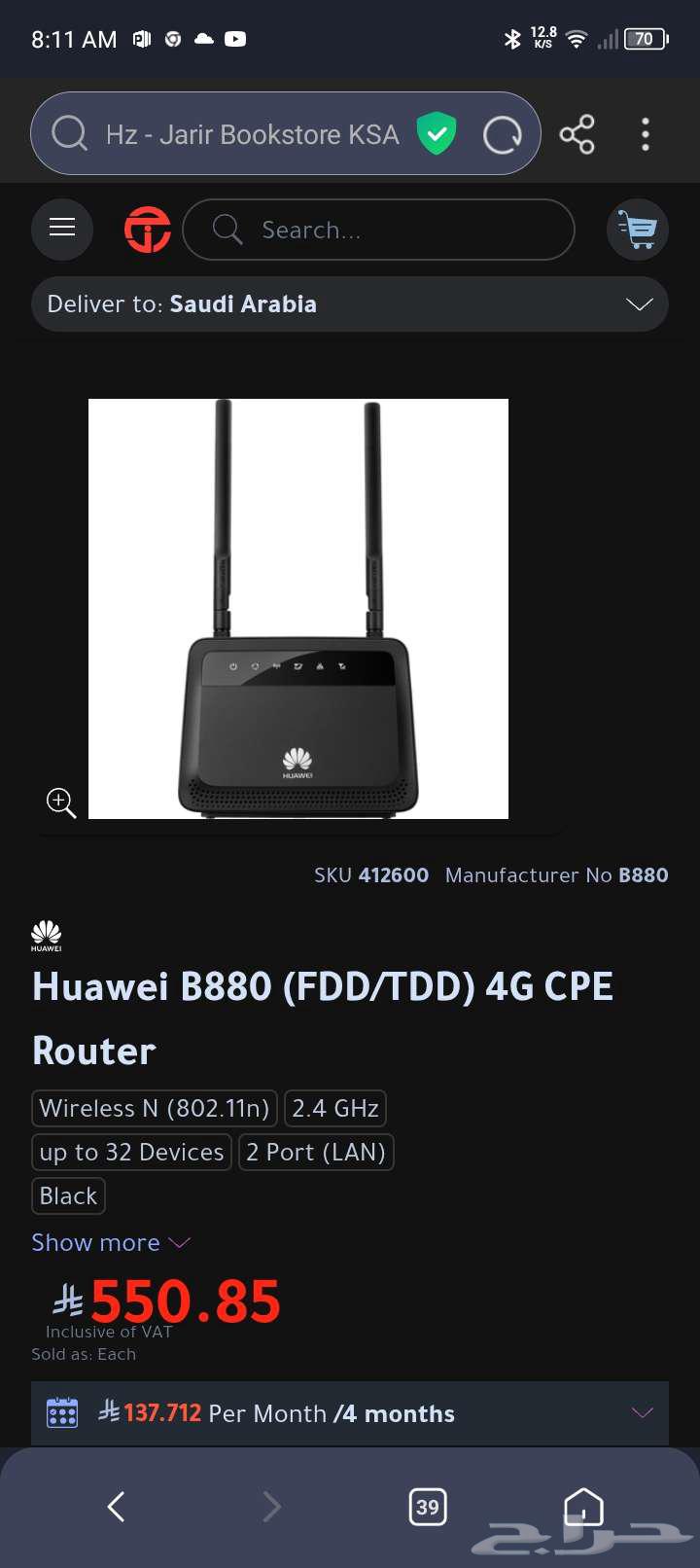Click the Jarir Bookstore logo
Image resolution: width=700 pixels, height=1568 pixels.
(147, 230)
